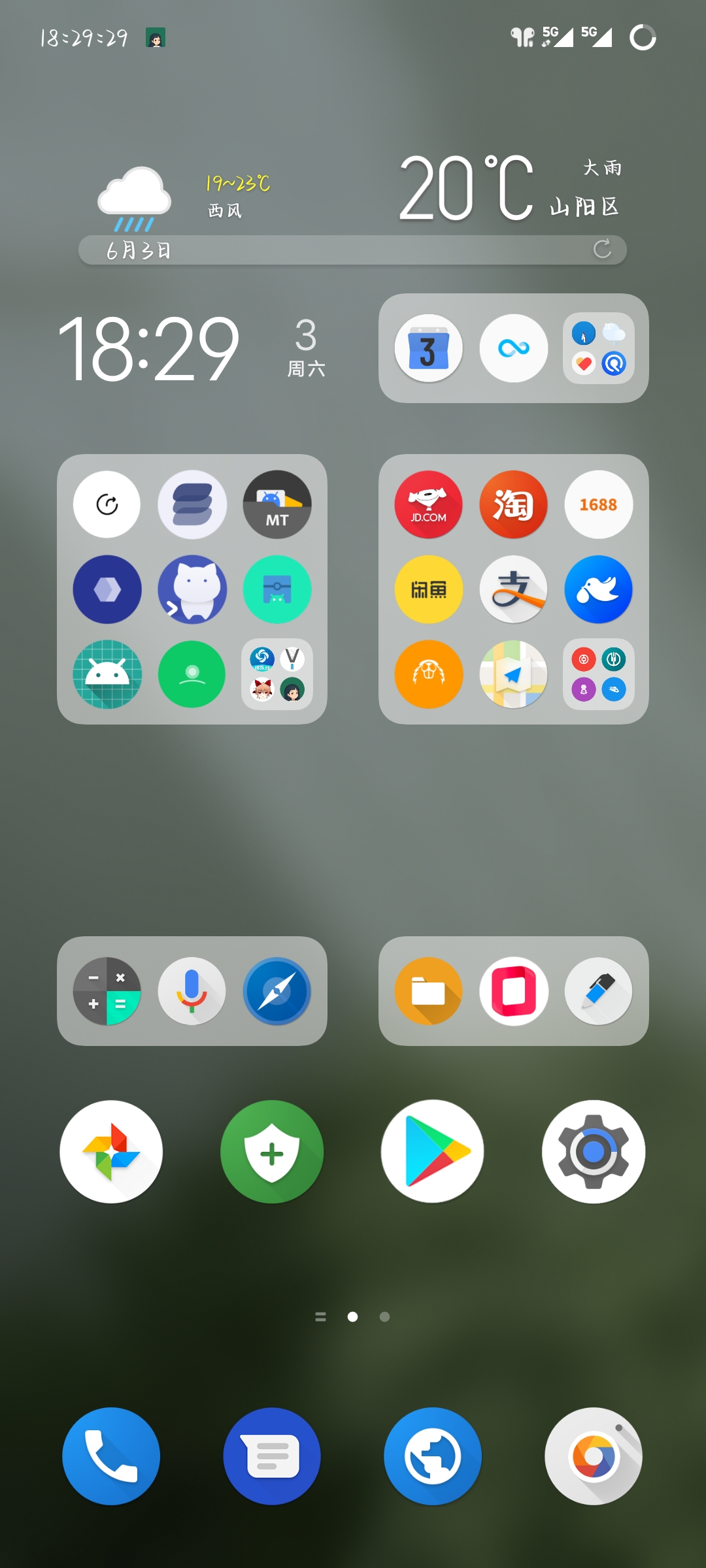Launch the blue globe browser in dock
This screenshot has height=1568, width=706.
pos(433,1456)
